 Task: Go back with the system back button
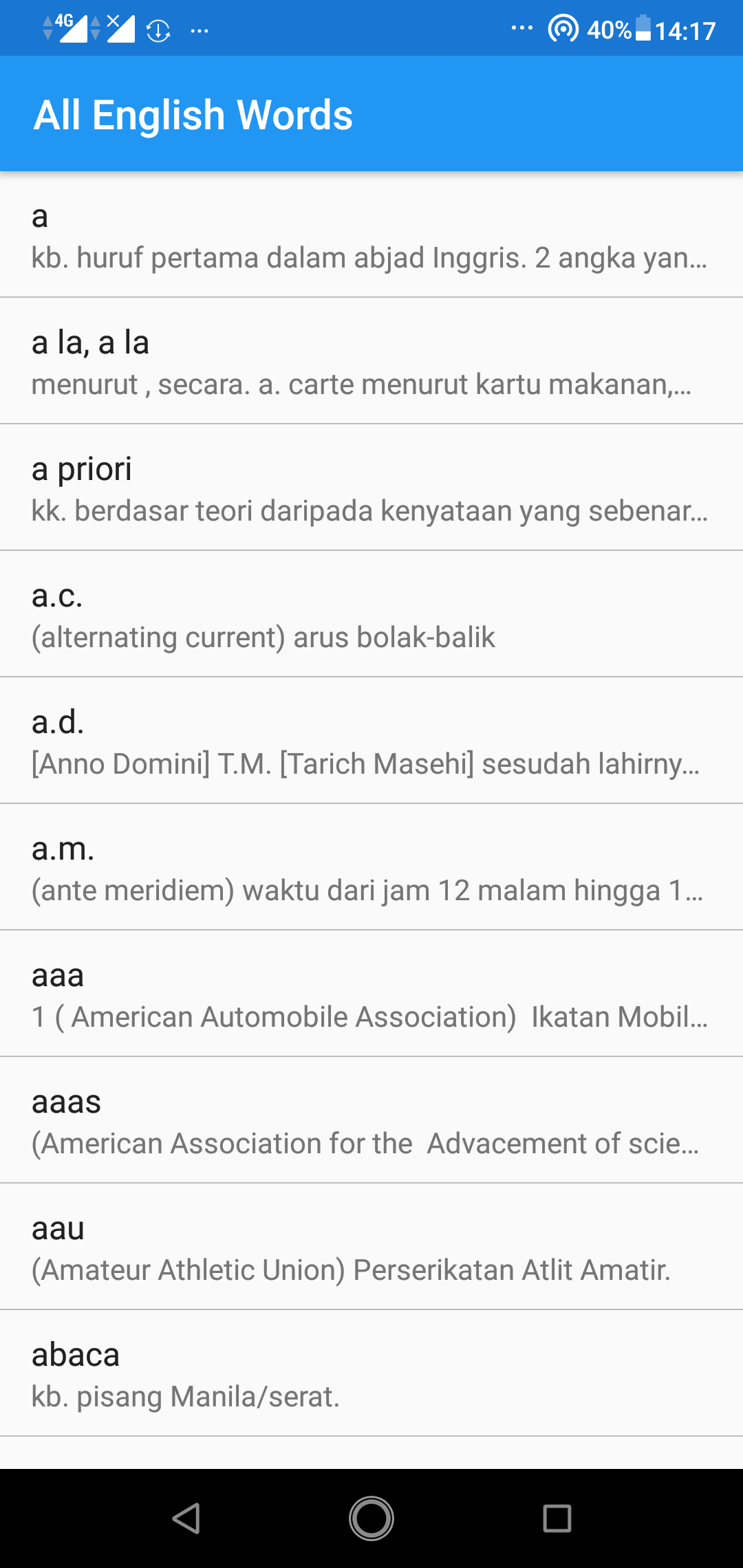[x=186, y=1518]
